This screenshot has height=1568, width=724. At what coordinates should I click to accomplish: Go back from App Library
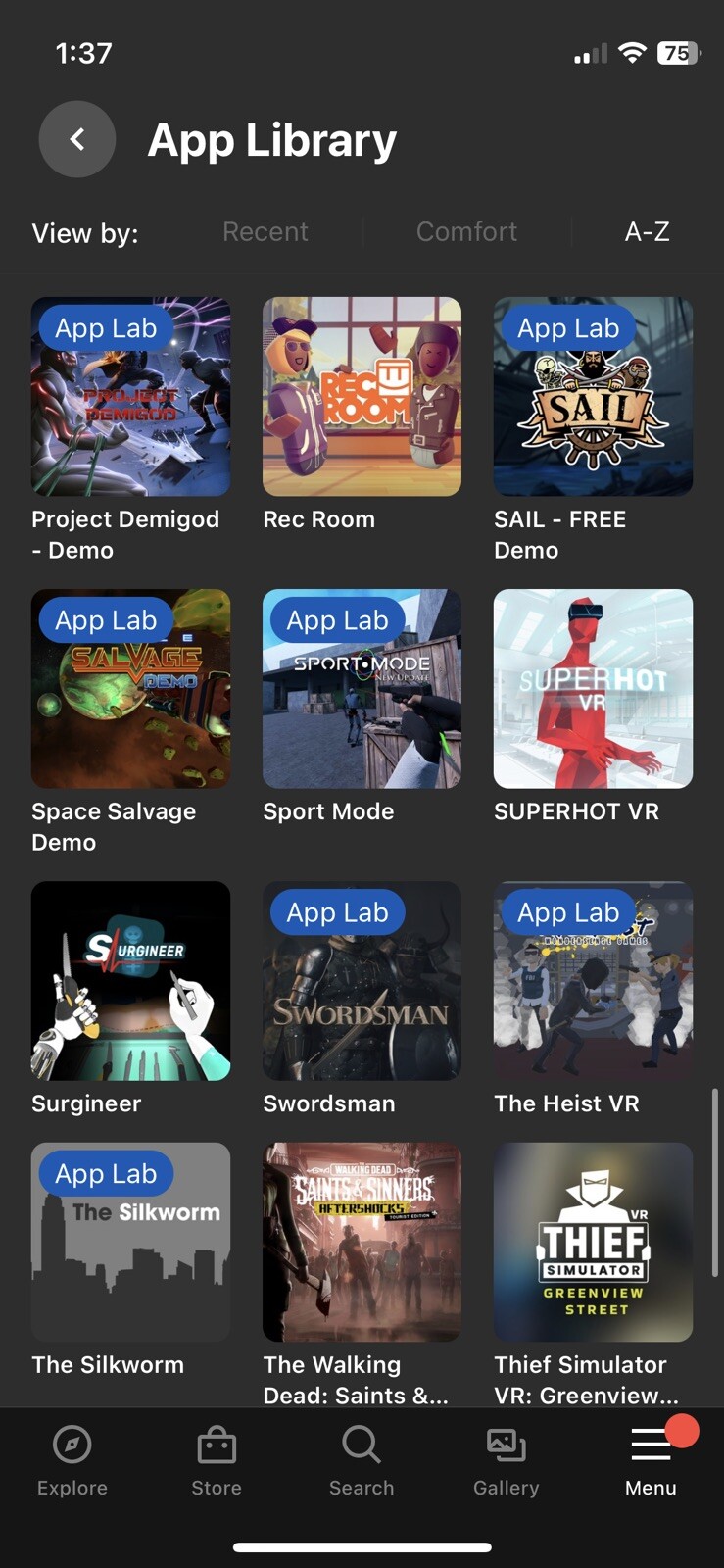77,140
